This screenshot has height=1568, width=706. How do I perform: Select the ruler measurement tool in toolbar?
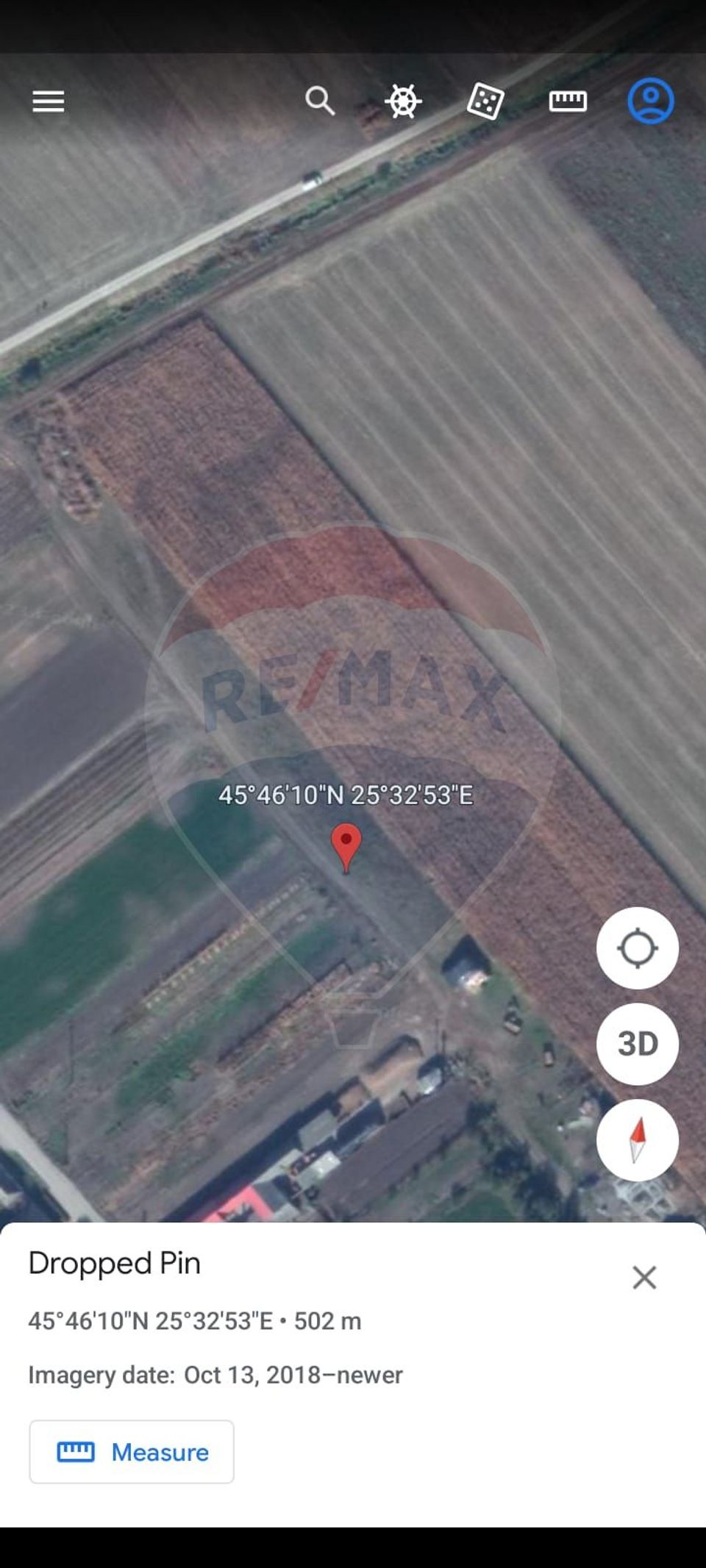click(568, 101)
